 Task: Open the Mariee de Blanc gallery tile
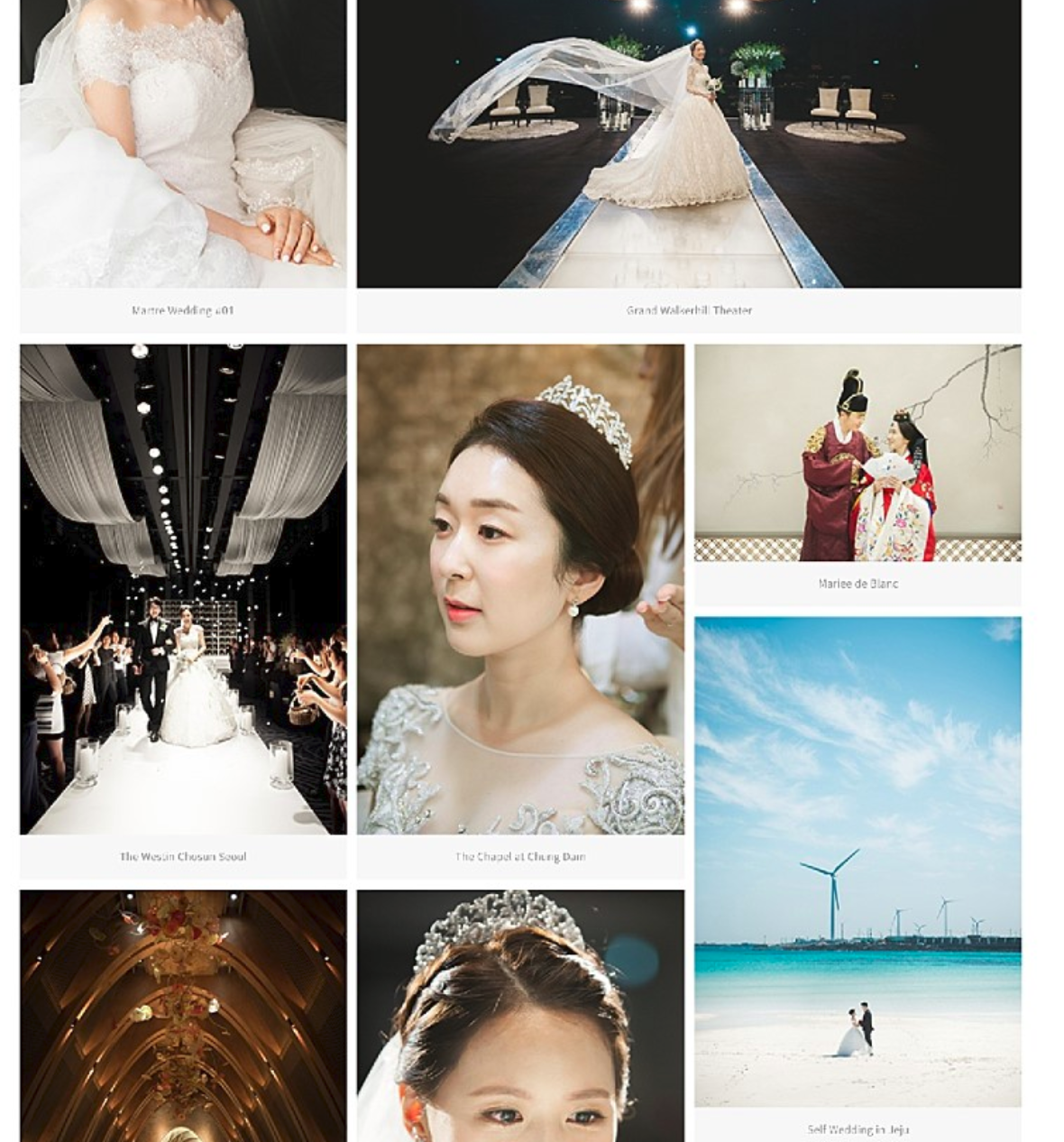[858, 453]
